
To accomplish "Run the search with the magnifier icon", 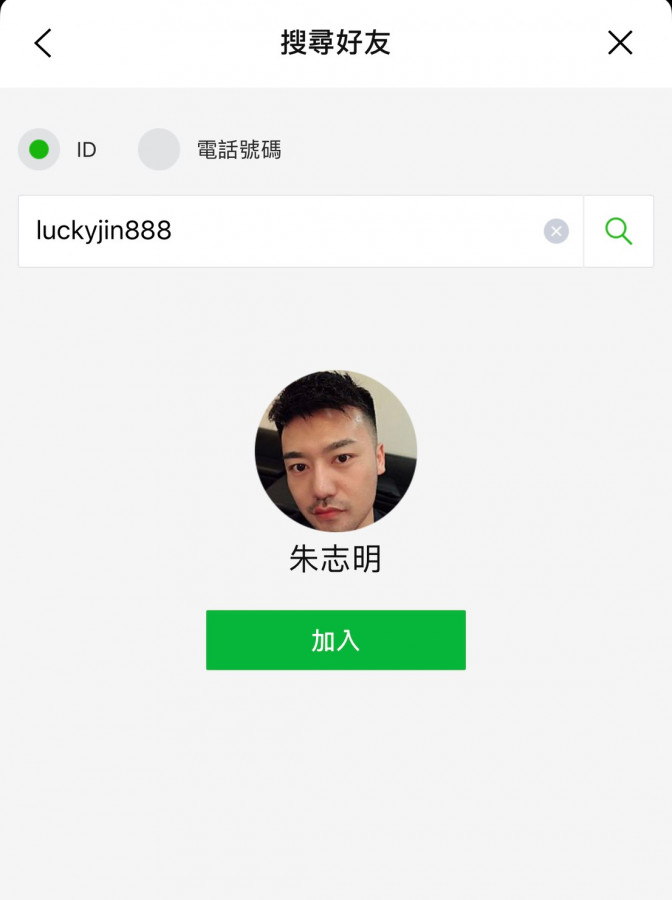I will click(618, 231).
